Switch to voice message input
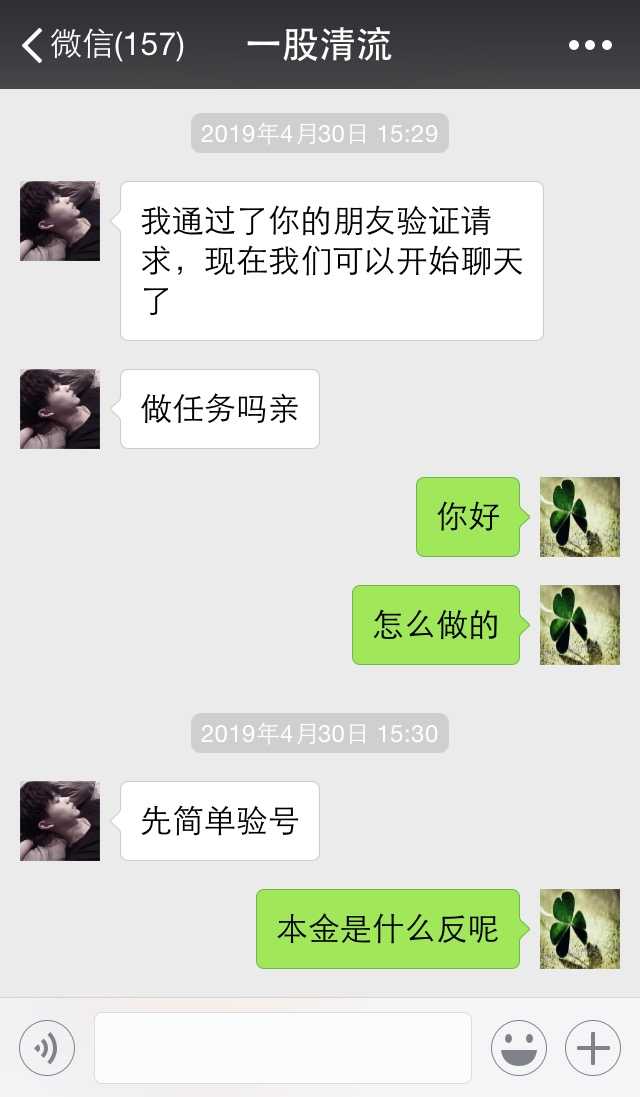The image size is (640, 1097). pyautogui.click(x=46, y=1048)
